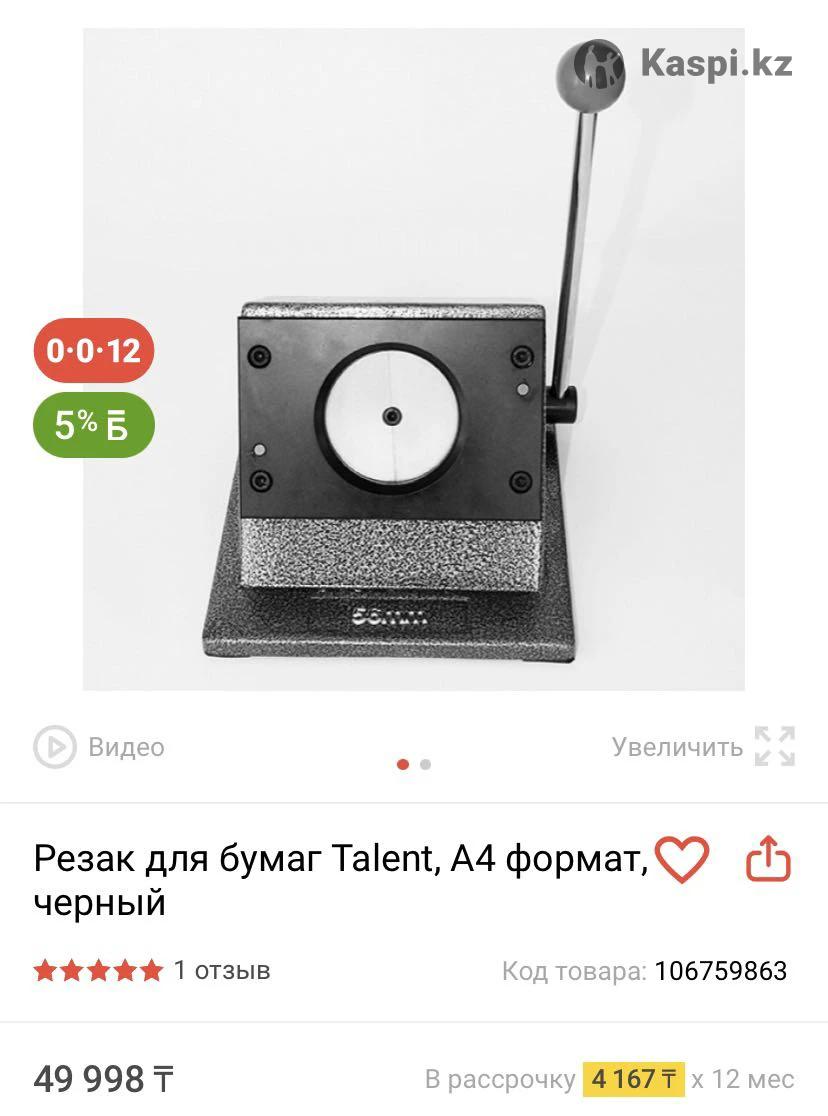Enlarge the product image with Увеличить
Screen dimensions: 828x1116
coord(703,747)
